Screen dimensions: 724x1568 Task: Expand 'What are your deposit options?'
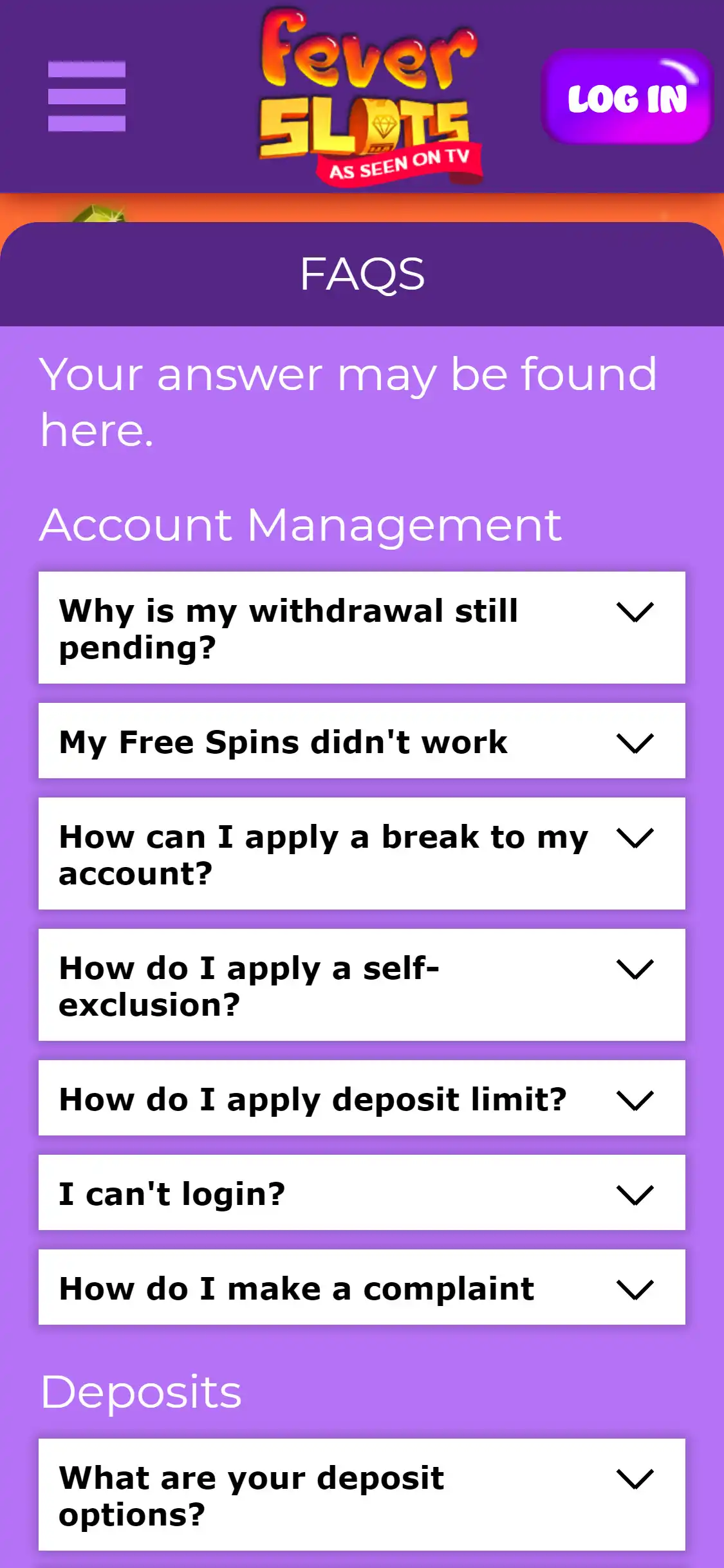tap(362, 1495)
